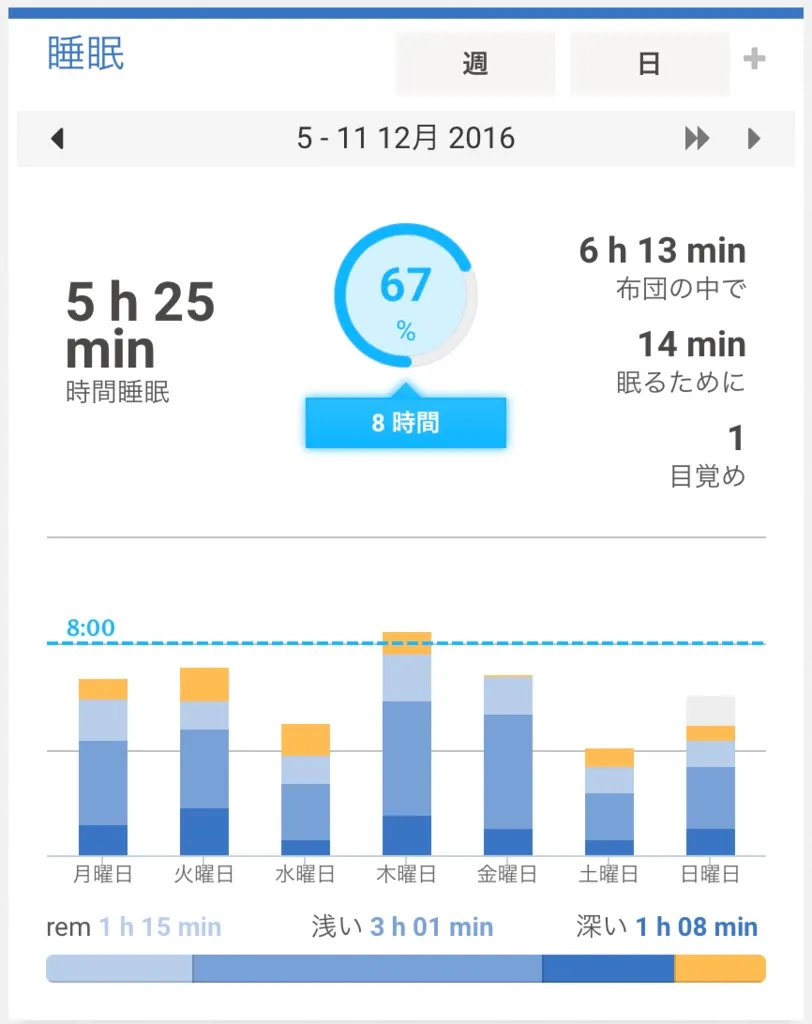Go to the previous week
Screen dimensions: 812x1024
pos(57,138)
